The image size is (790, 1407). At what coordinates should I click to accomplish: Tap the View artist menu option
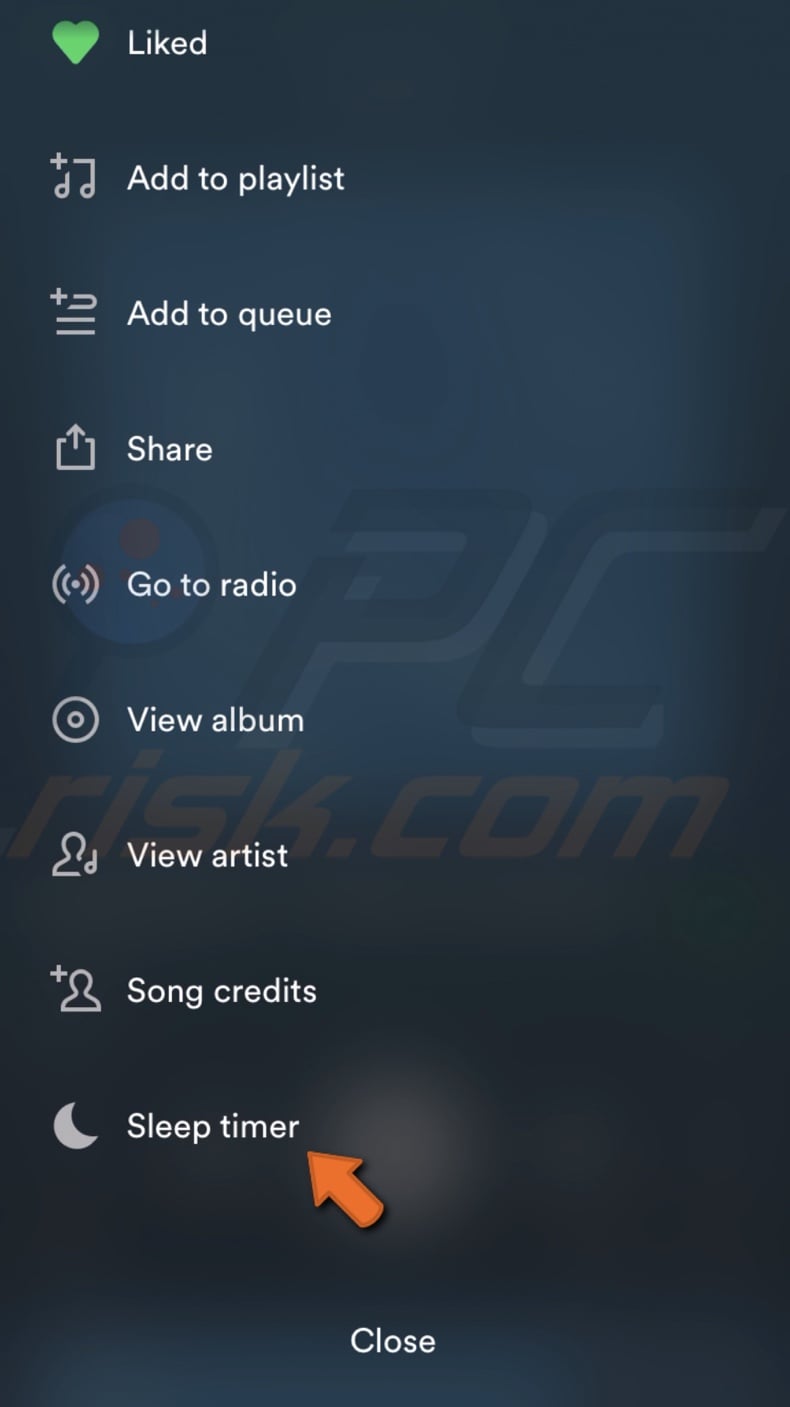pos(207,855)
